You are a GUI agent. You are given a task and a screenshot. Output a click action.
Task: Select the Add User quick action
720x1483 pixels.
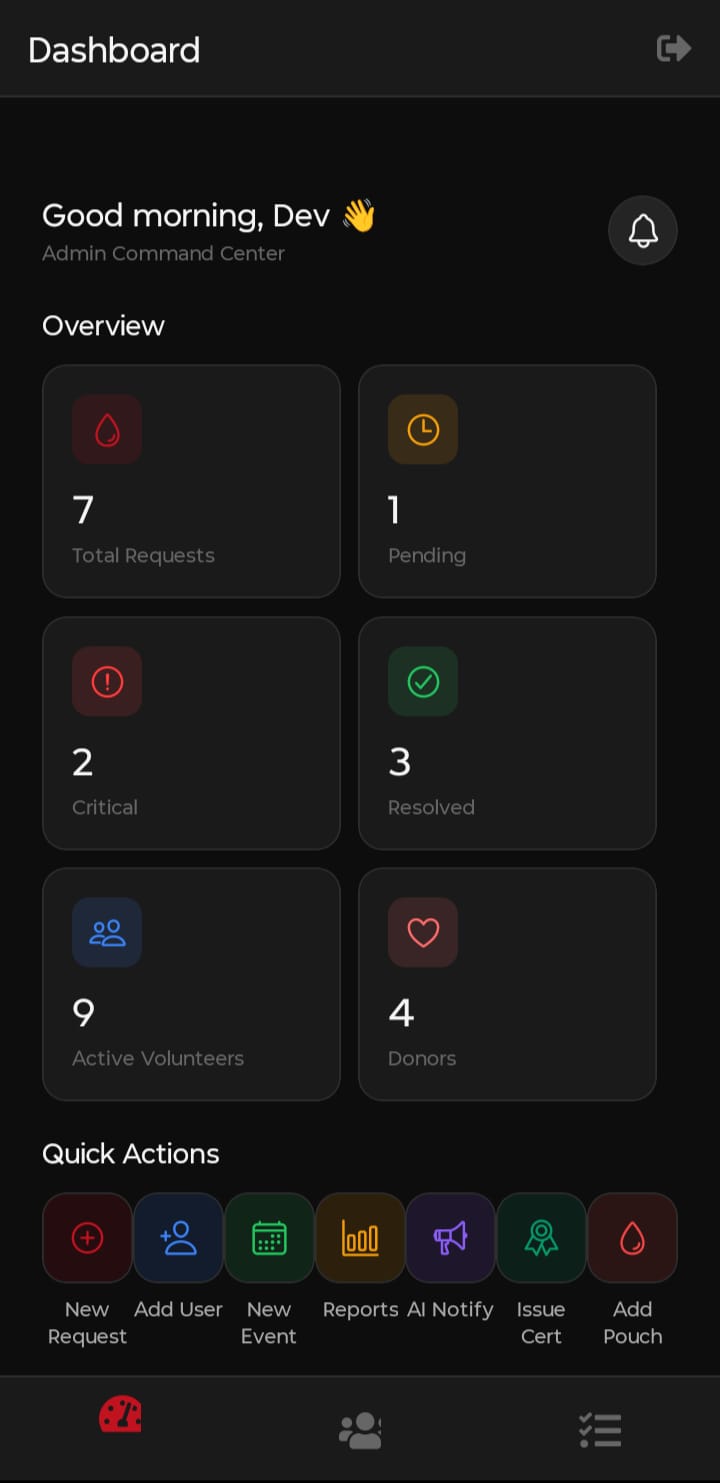tap(178, 1238)
